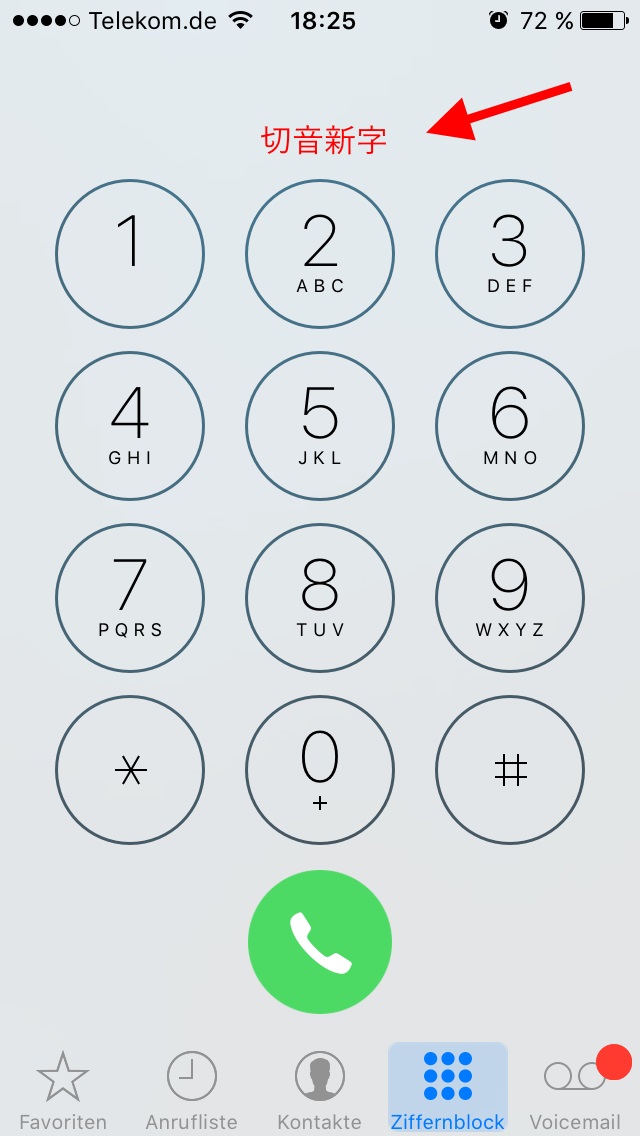Tap the asterisk key
This screenshot has height=1136, width=640.
click(x=130, y=770)
